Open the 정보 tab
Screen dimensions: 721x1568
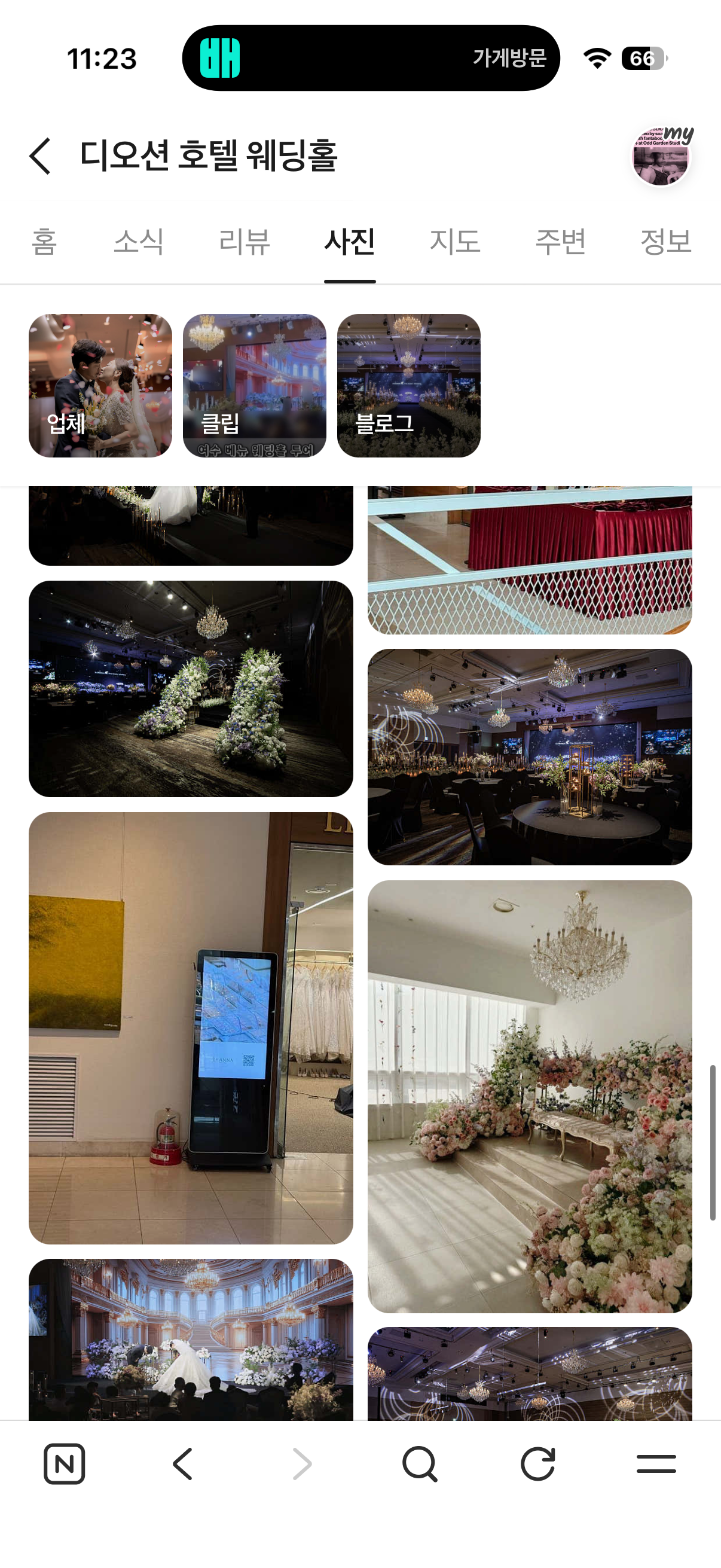[x=665, y=242]
